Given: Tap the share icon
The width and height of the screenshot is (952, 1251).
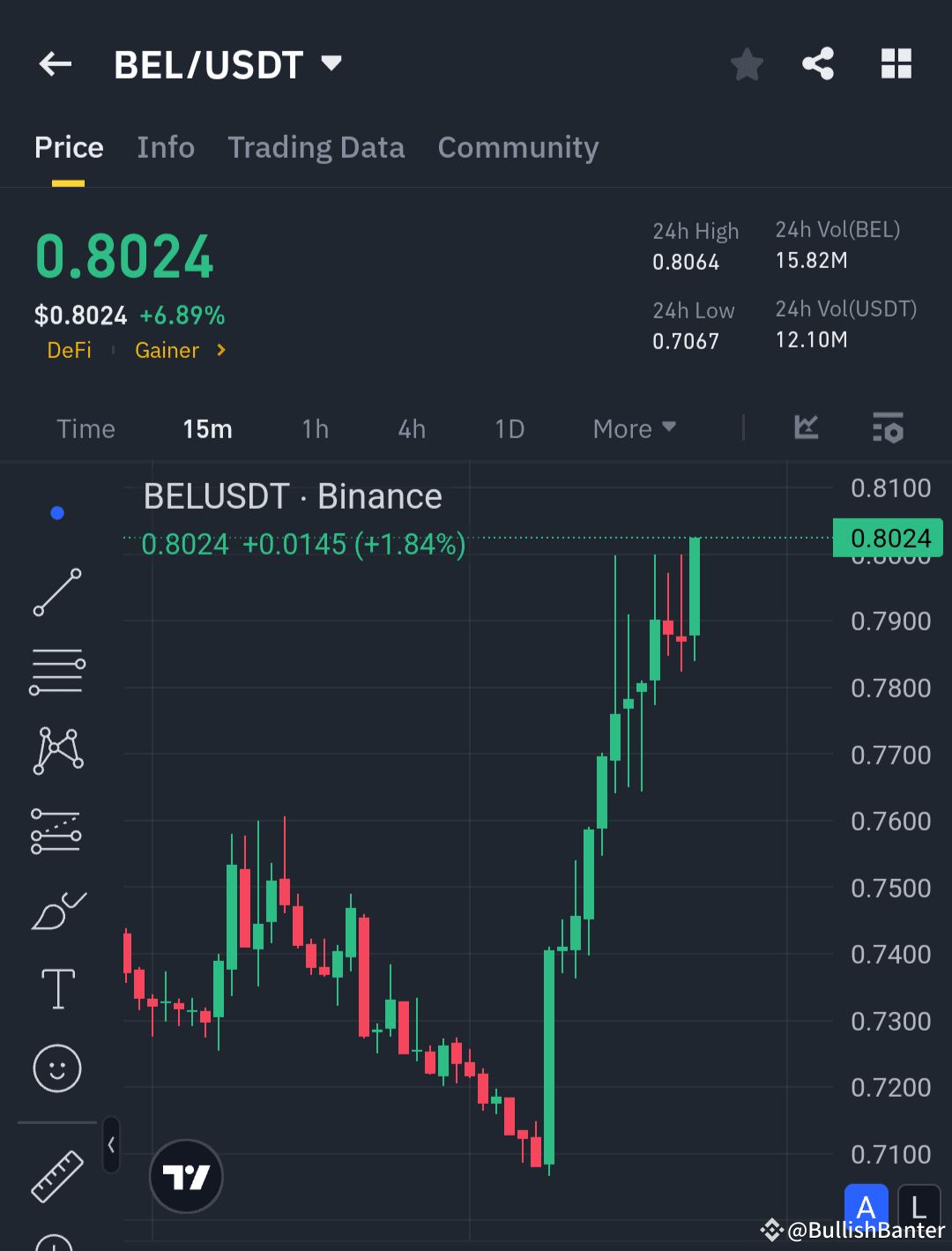Looking at the screenshot, I should tap(818, 63).
